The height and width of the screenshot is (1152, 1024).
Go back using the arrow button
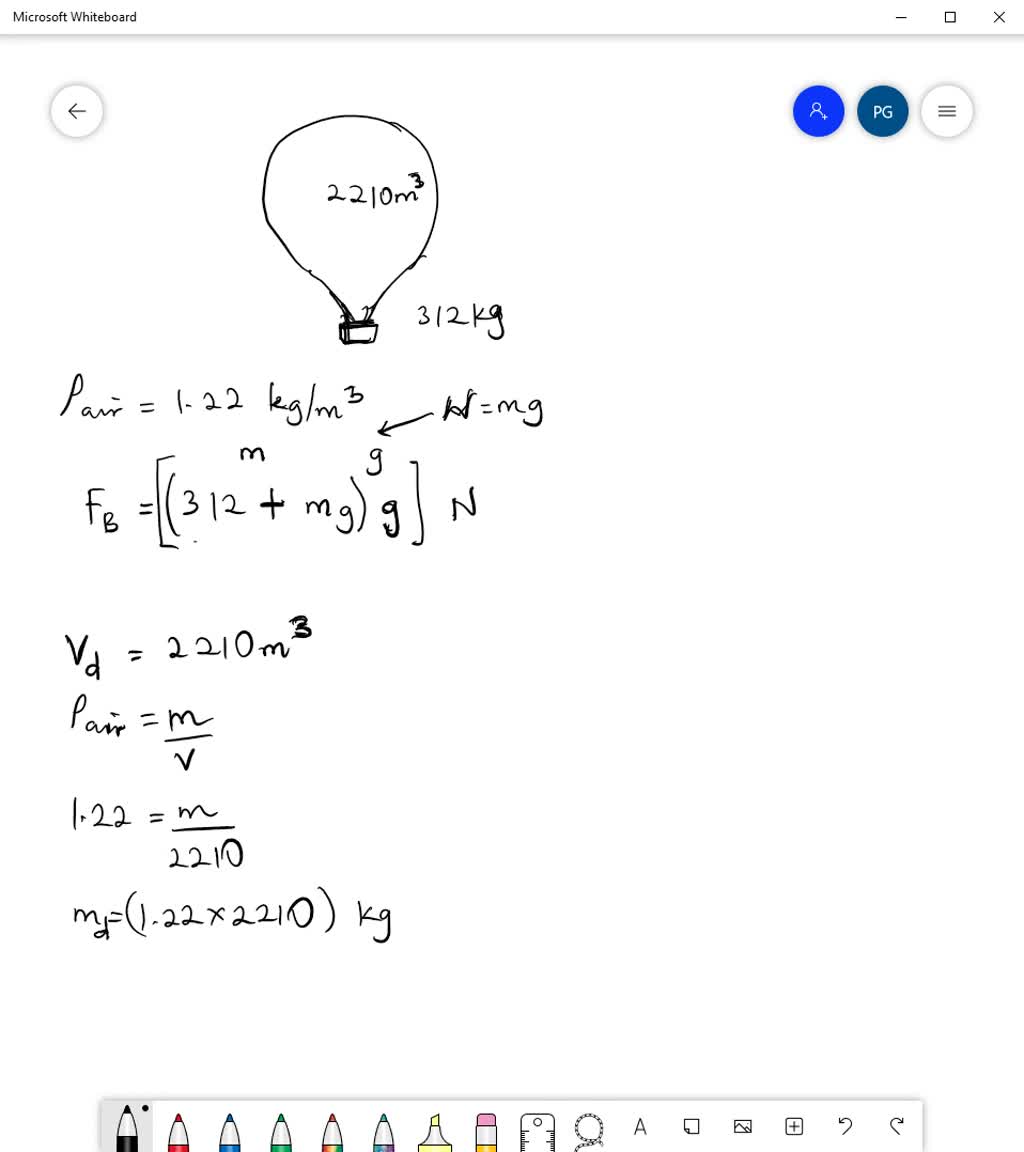click(x=77, y=111)
